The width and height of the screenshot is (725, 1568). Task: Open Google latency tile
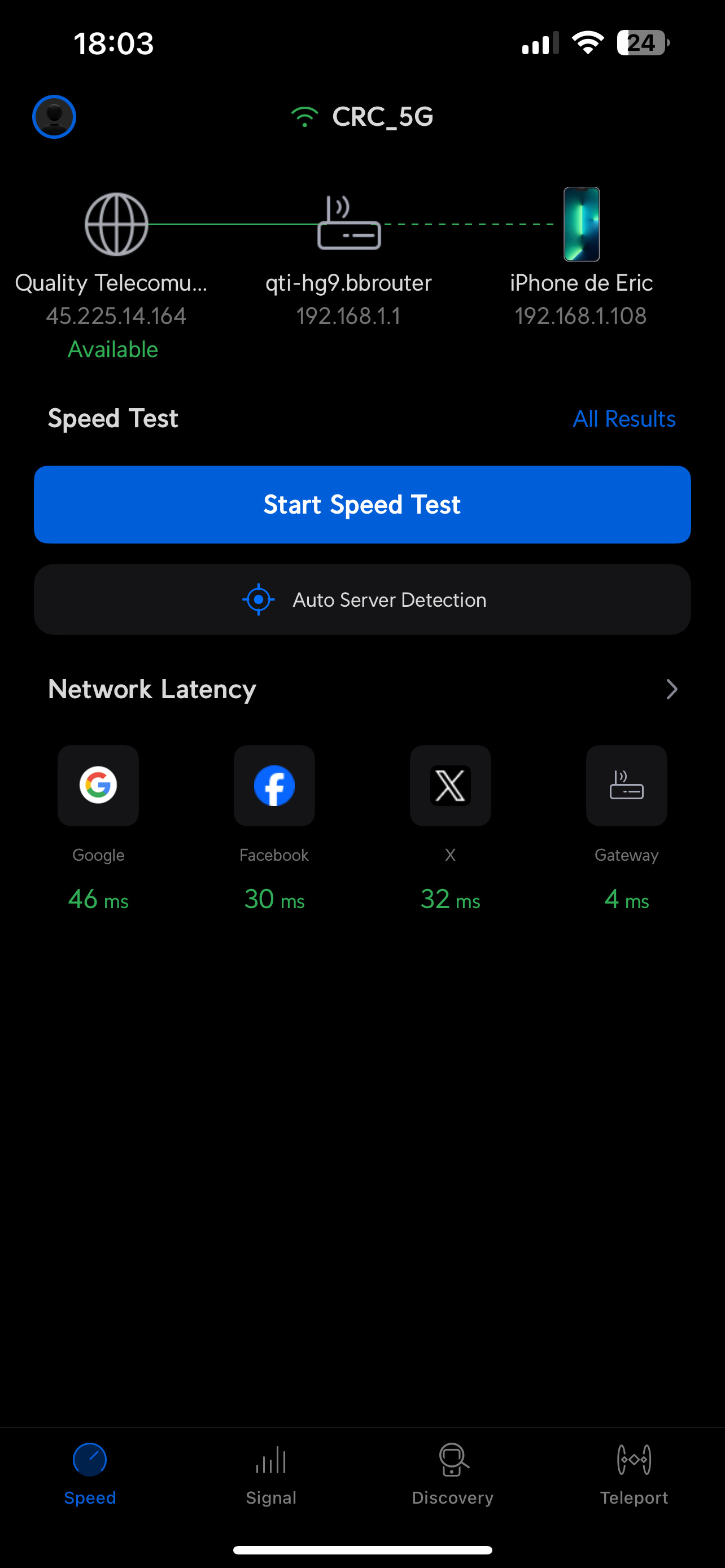[x=98, y=785]
